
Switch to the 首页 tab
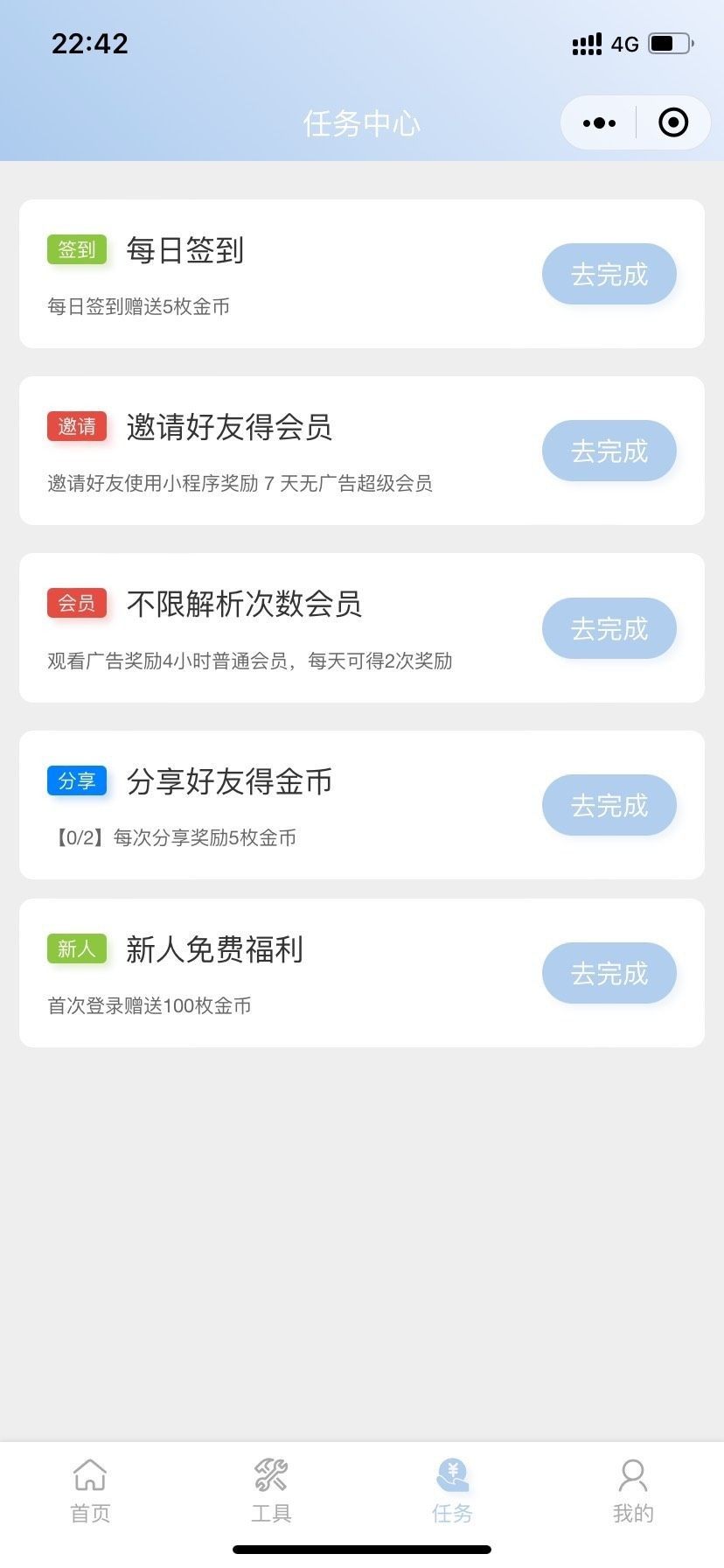tap(90, 1490)
